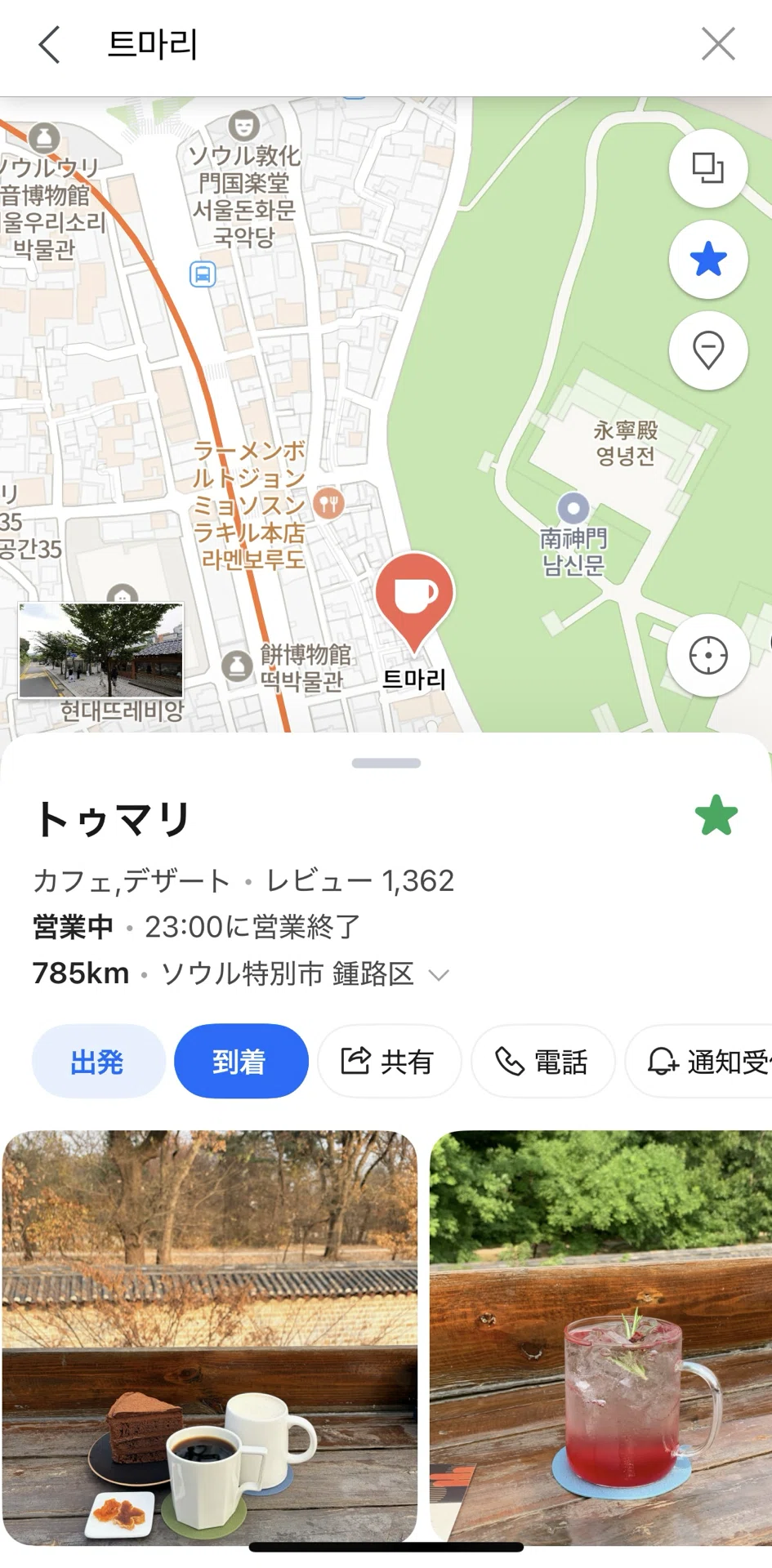Open the map layers button
Image resolution: width=772 pixels, height=1568 pixels.
point(707,168)
